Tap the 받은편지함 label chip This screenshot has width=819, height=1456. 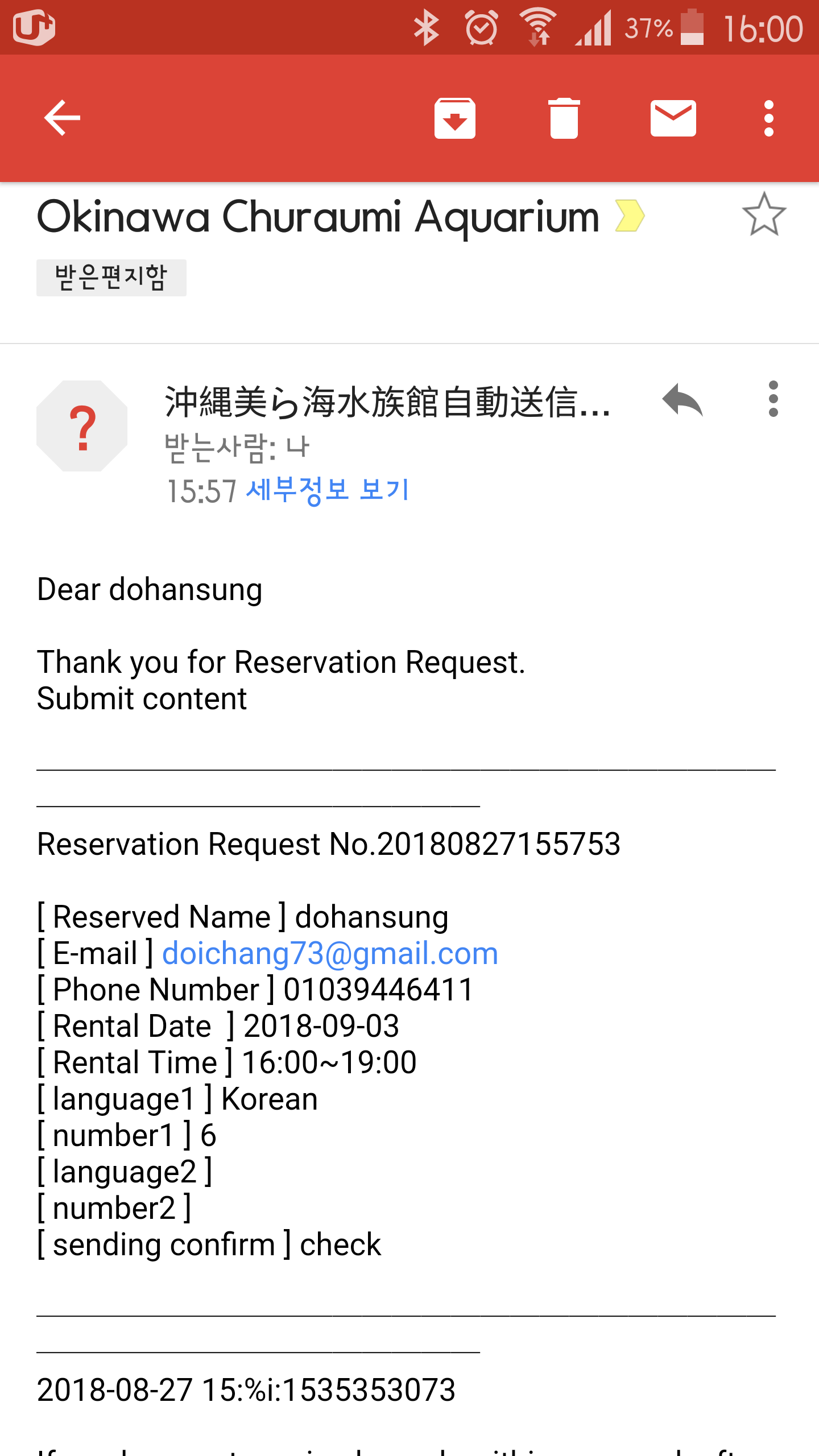pyautogui.click(x=111, y=278)
